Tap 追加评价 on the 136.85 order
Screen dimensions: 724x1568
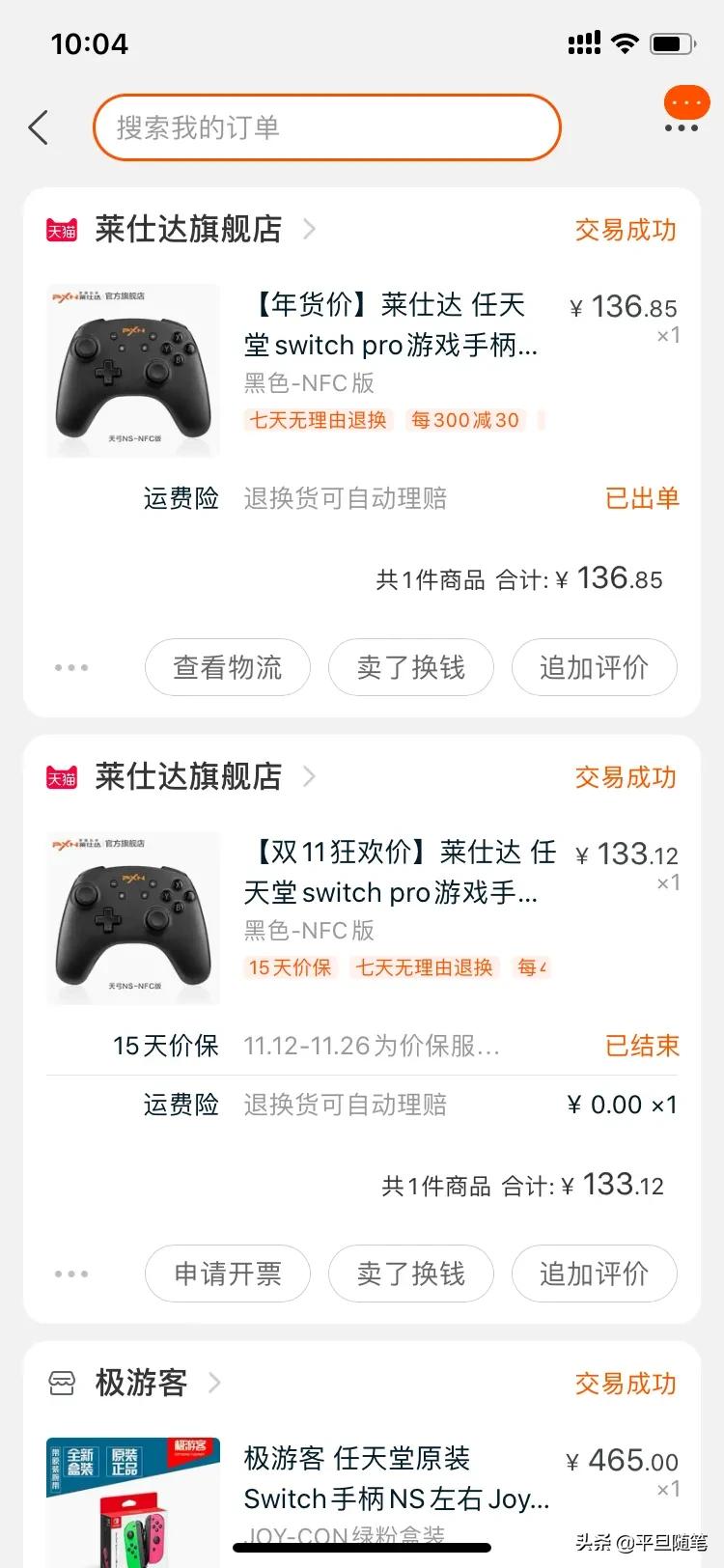coord(594,667)
